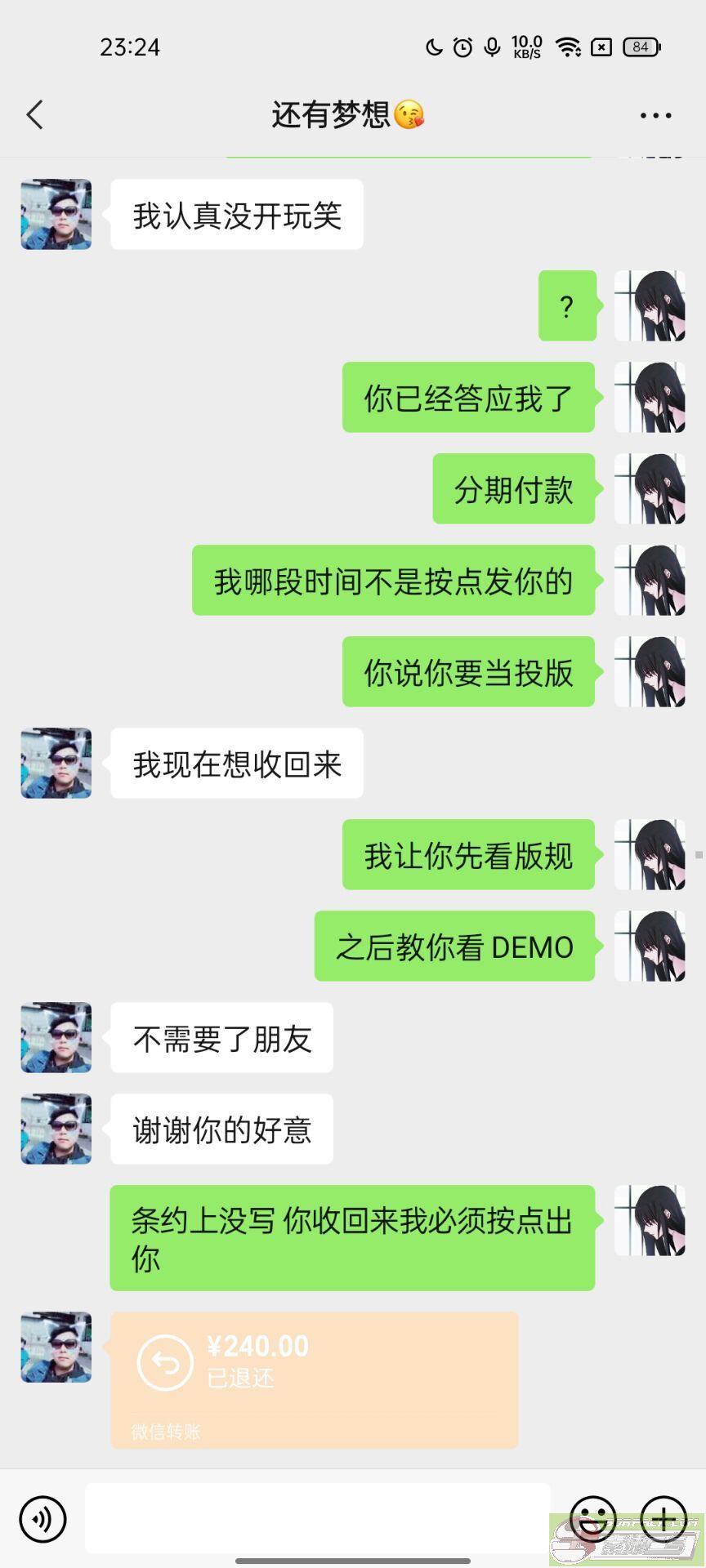Open the emoji sticker panel
The image size is (706, 1568).
pos(593,1519)
